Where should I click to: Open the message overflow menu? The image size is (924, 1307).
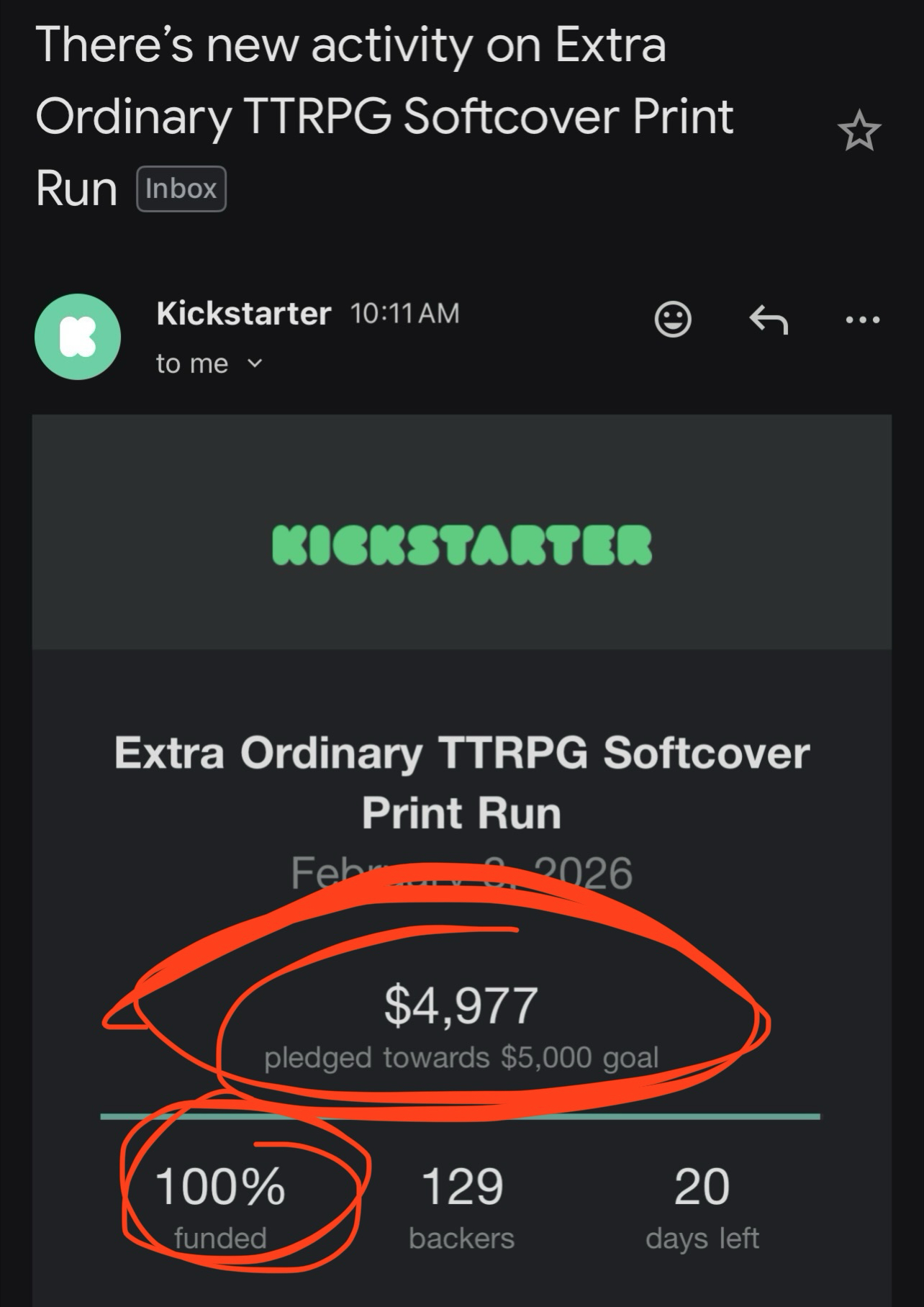pos(863,319)
